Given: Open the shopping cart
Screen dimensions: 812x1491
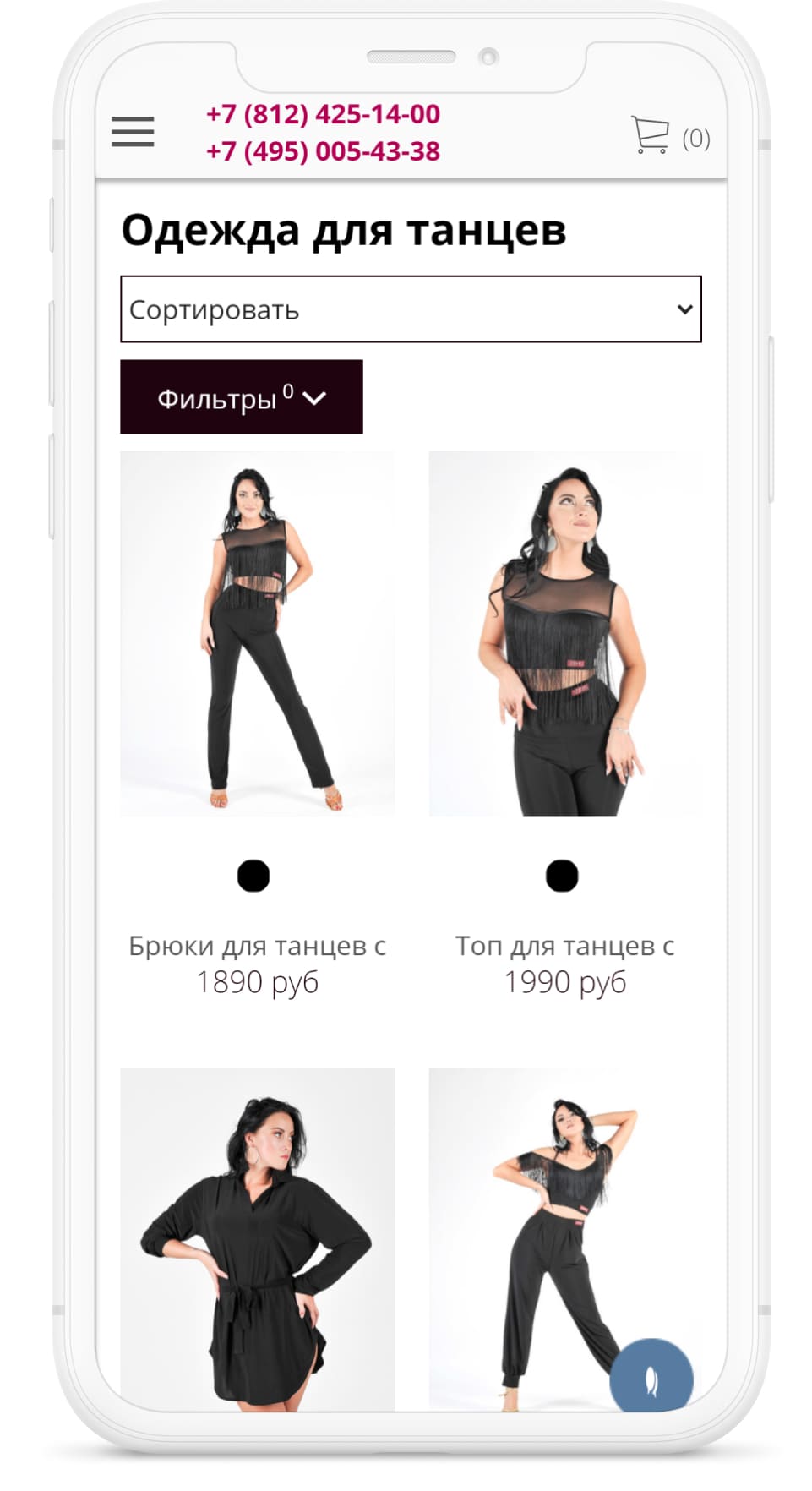Looking at the screenshot, I should point(670,136).
